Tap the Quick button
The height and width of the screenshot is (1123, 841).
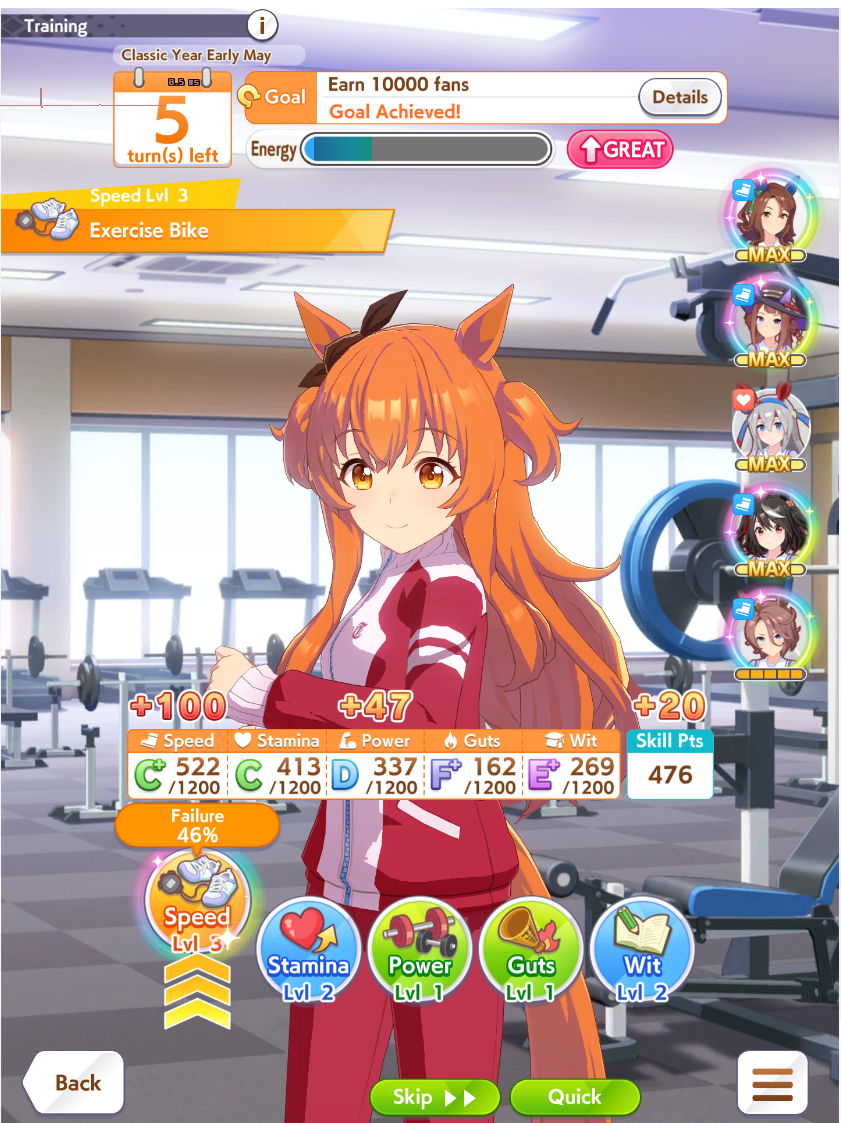tap(574, 1097)
